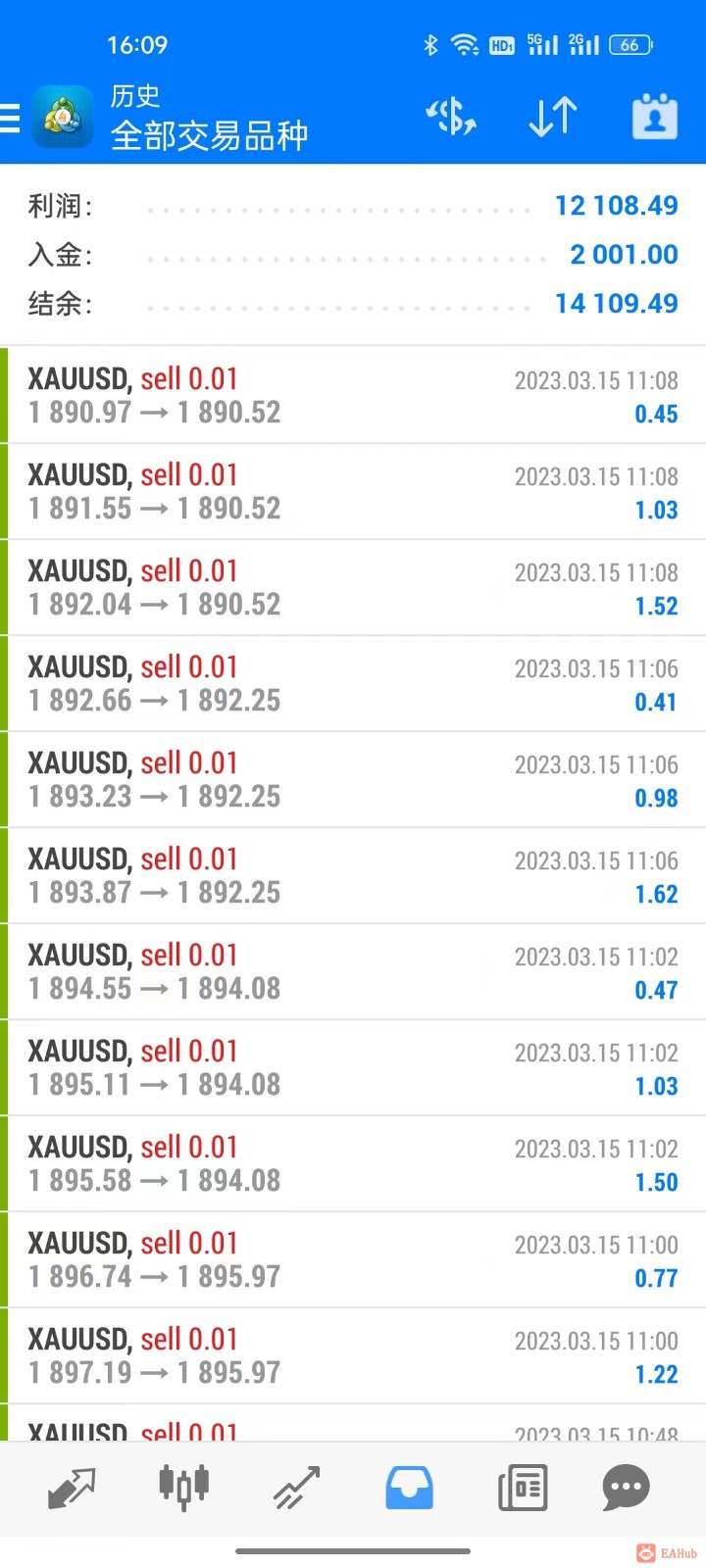Go to the Trade tab

tap(296, 1488)
